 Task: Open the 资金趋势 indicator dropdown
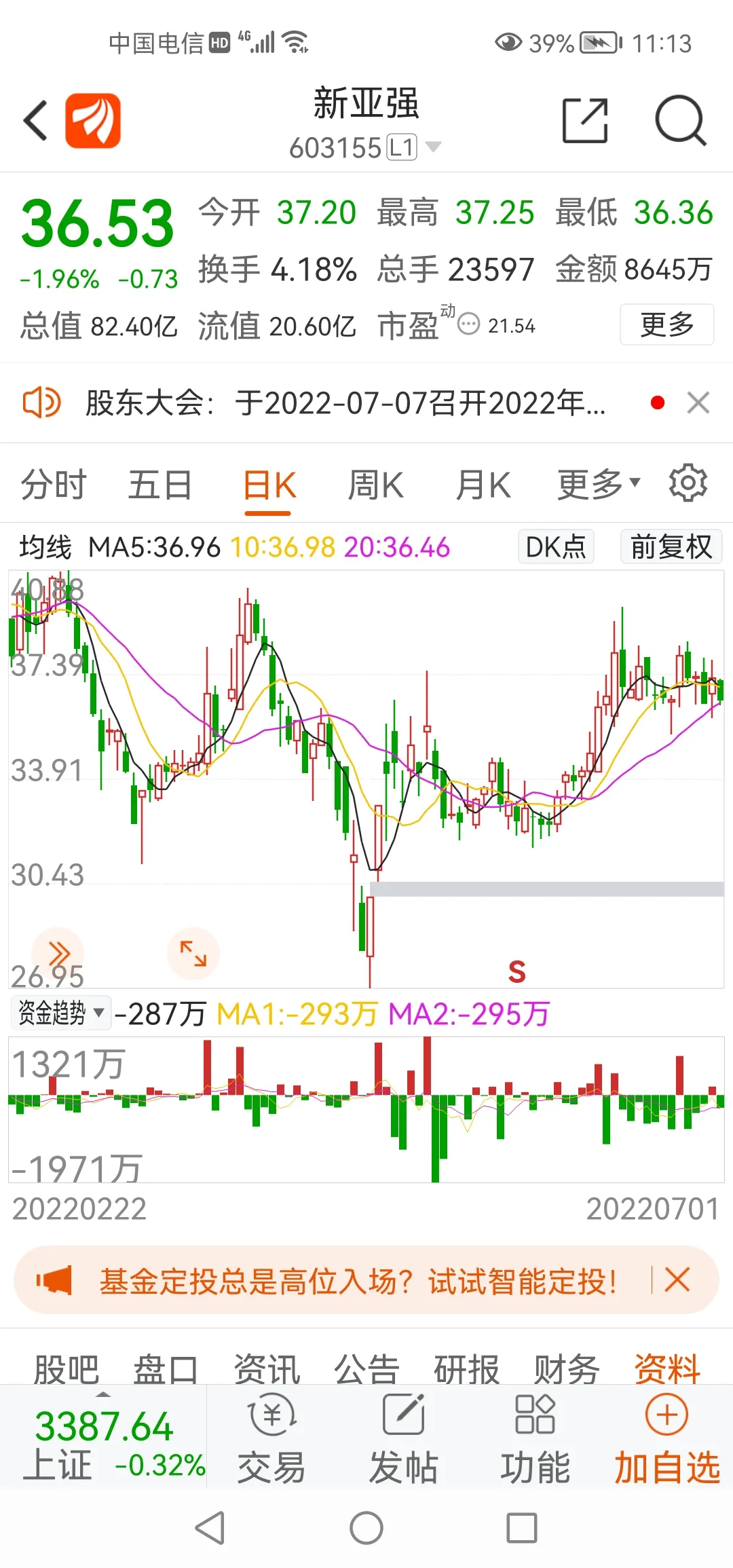pyautogui.click(x=61, y=1013)
